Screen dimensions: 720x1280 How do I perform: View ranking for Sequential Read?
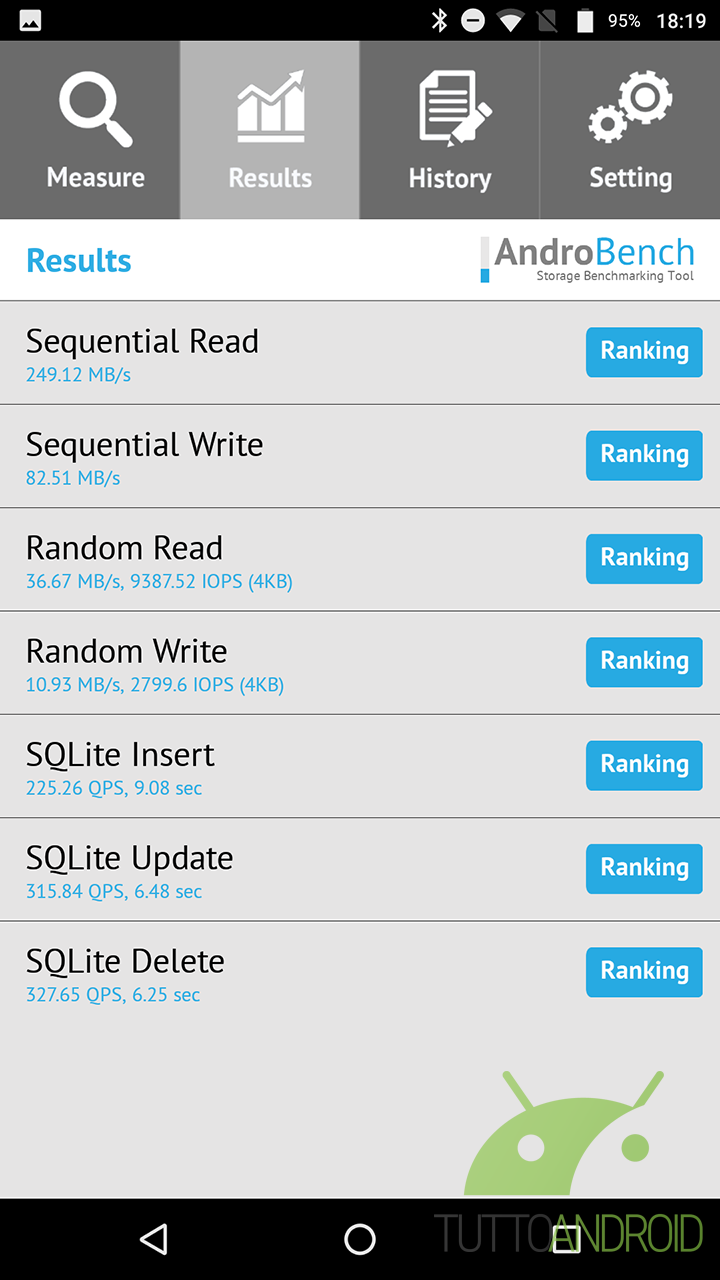point(644,352)
